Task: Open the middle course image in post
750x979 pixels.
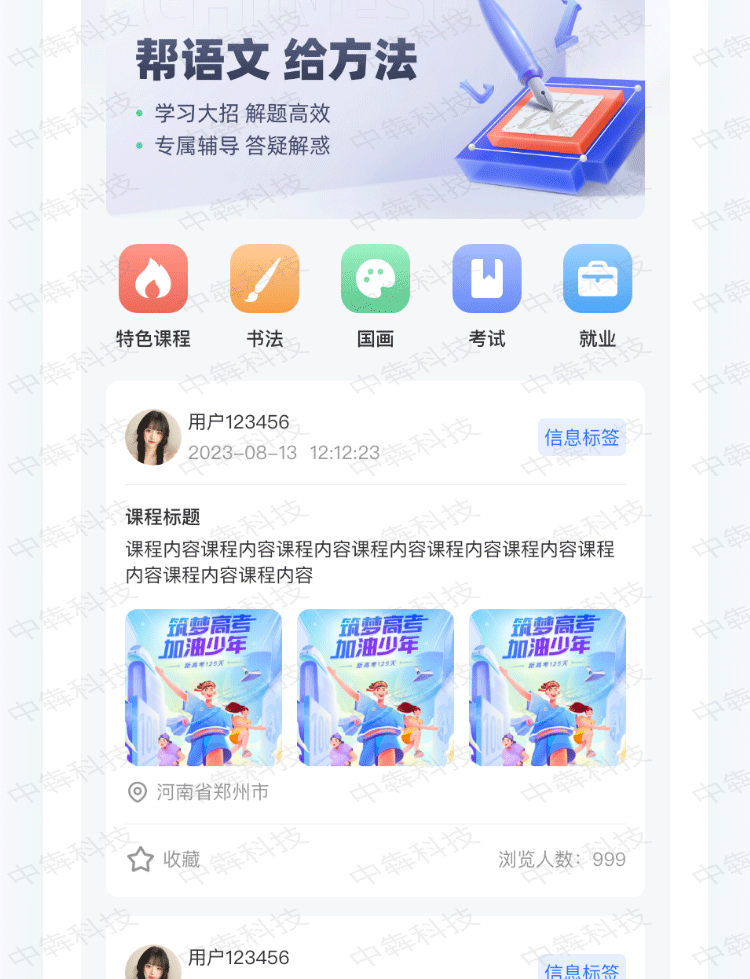Action: tap(375, 687)
